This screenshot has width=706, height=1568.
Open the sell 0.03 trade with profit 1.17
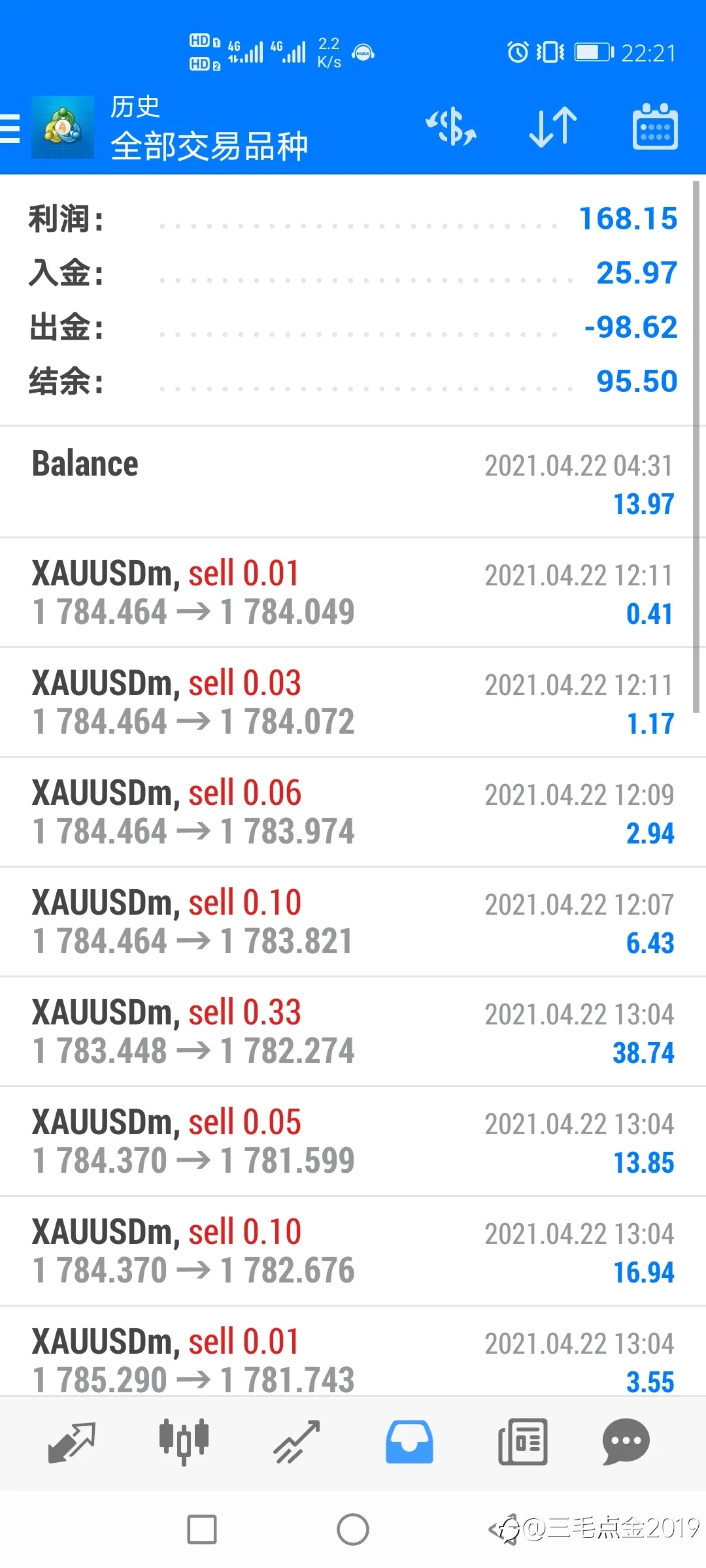click(x=353, y=702)
